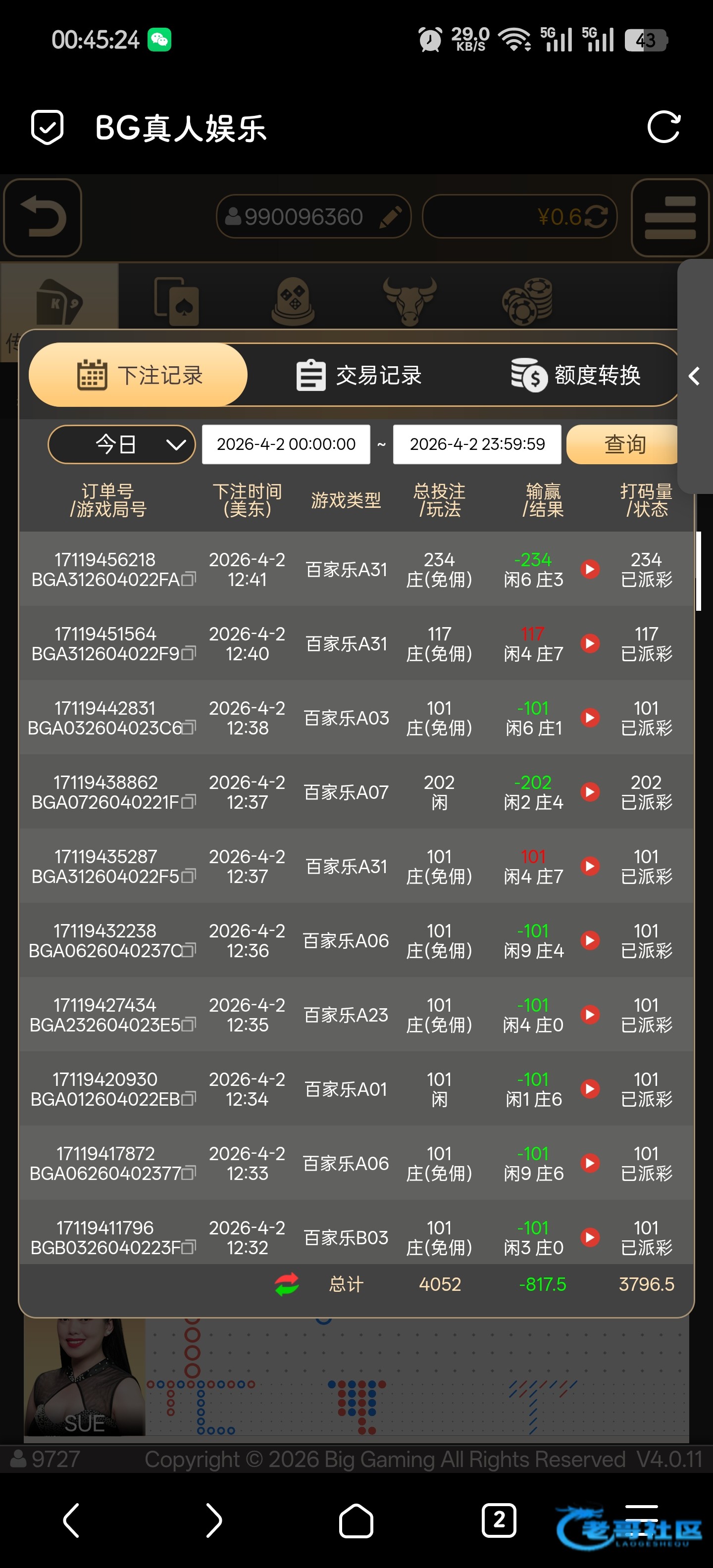The height and width of the screenshot is (1568, 713).
Task: Watch replay of order 17119411796
Action: point(589,1237)
